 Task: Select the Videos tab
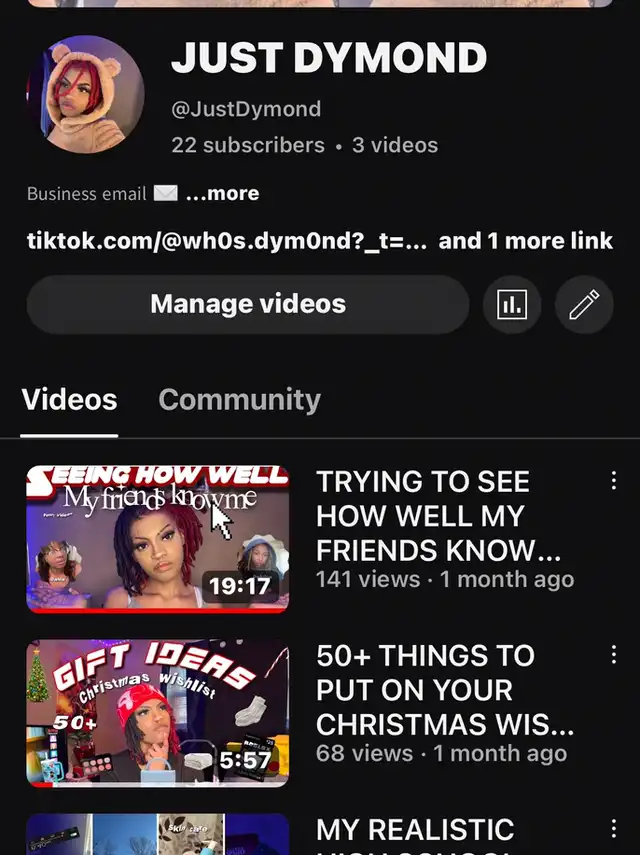[69, 400]
